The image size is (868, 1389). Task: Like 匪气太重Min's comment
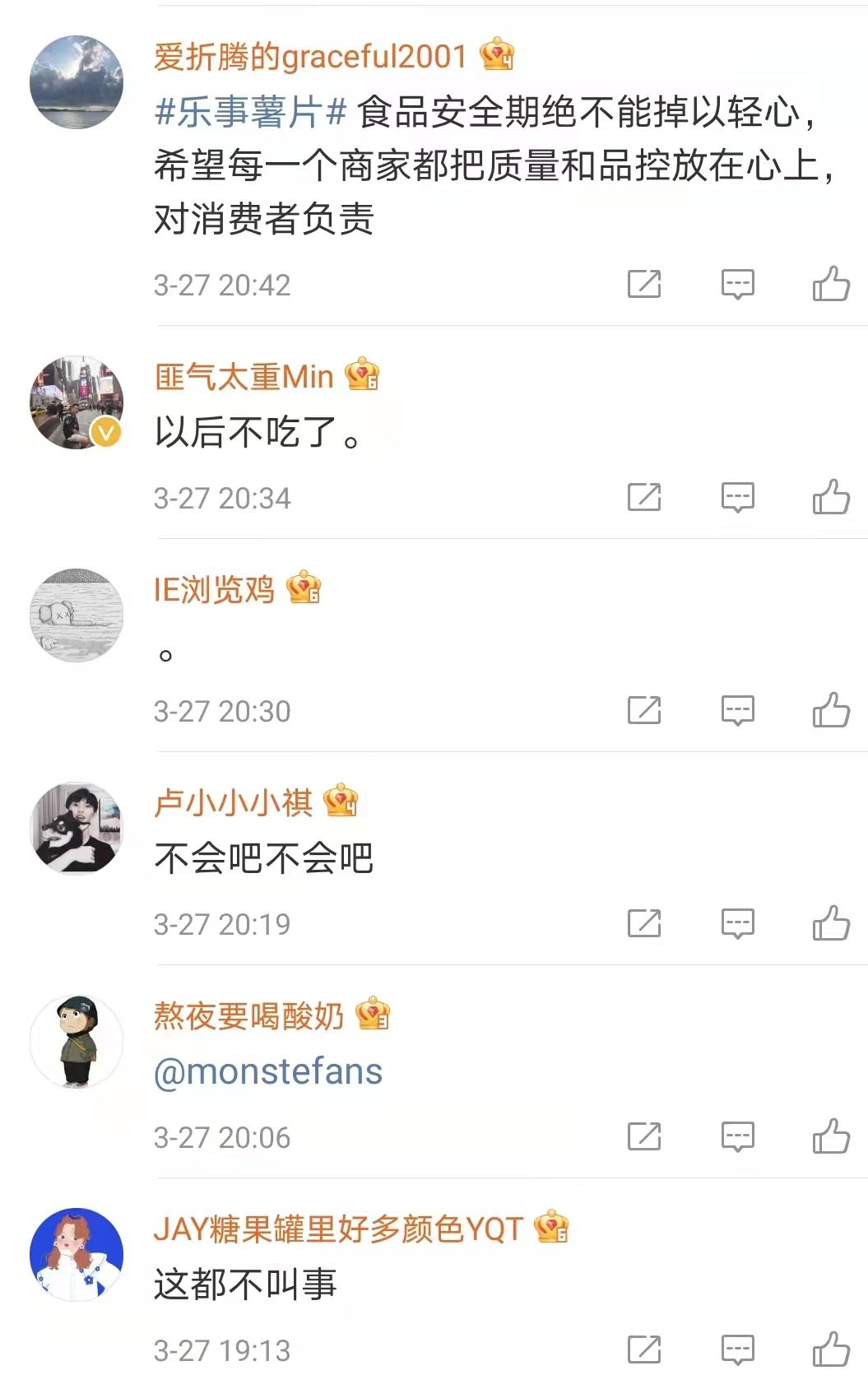point(831,497)
